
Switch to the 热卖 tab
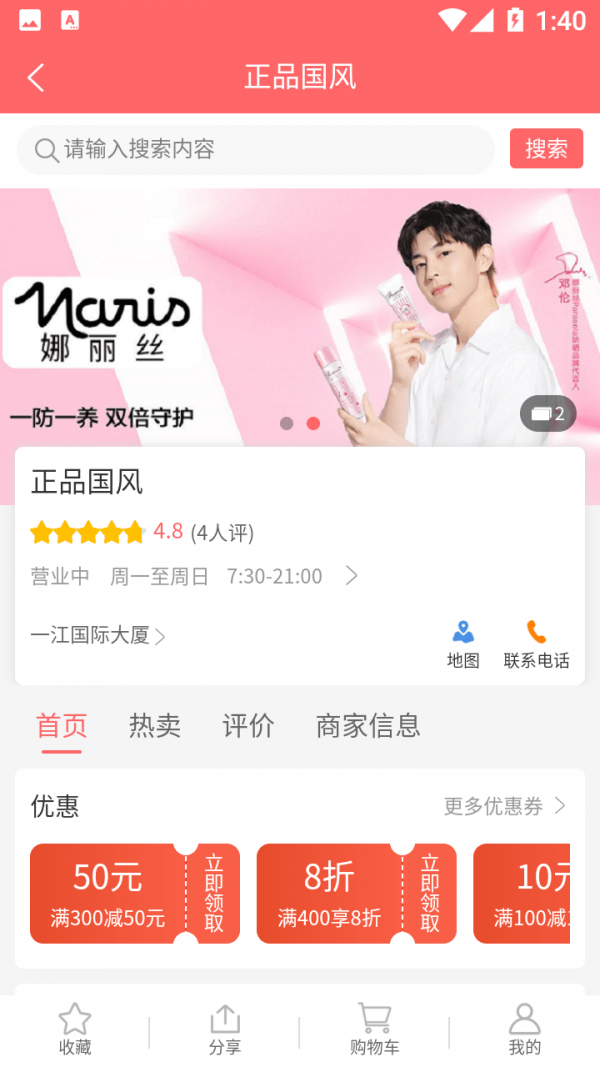tap(155, 726)
